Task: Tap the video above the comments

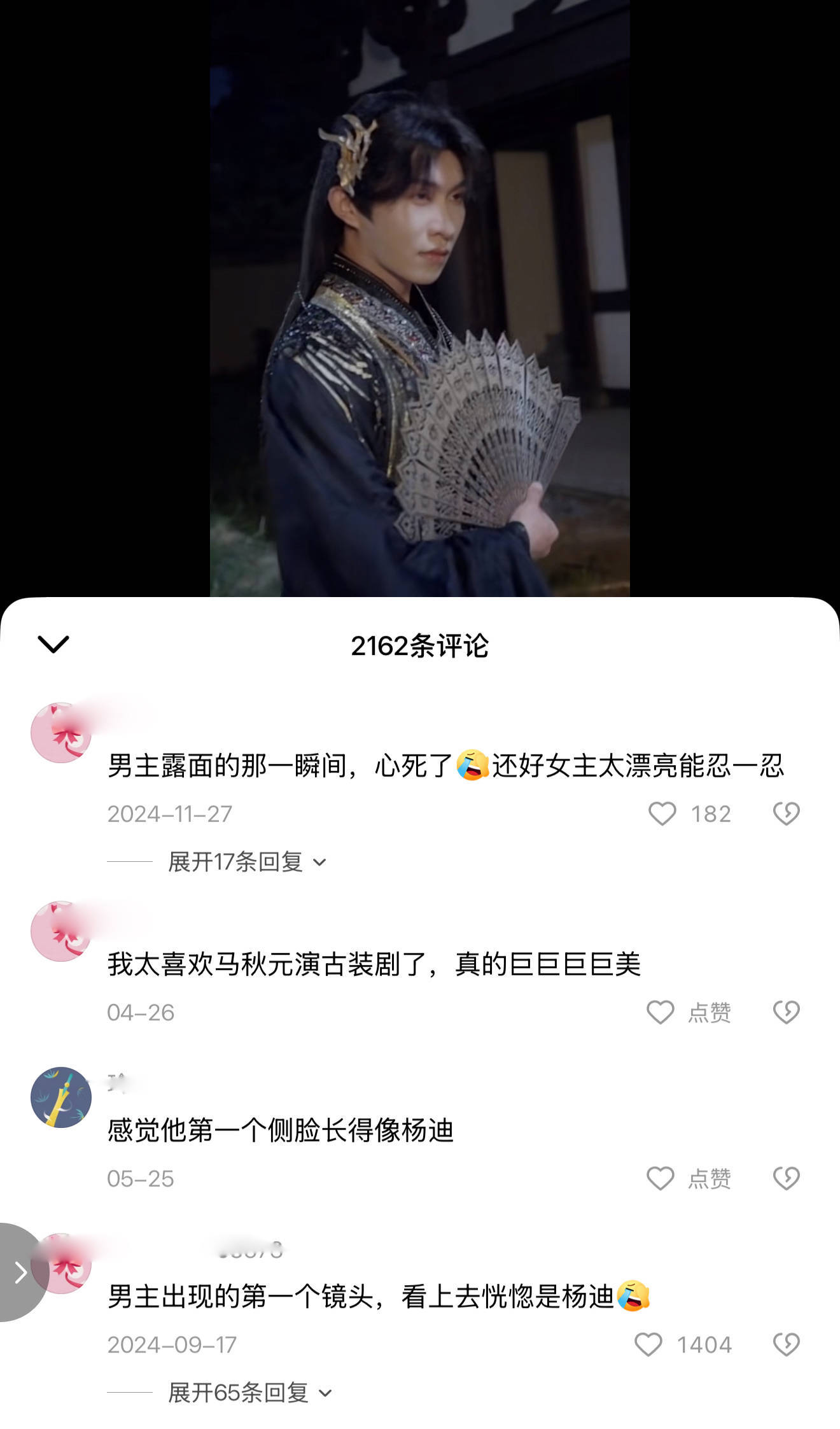Action: tap(420, 299)
